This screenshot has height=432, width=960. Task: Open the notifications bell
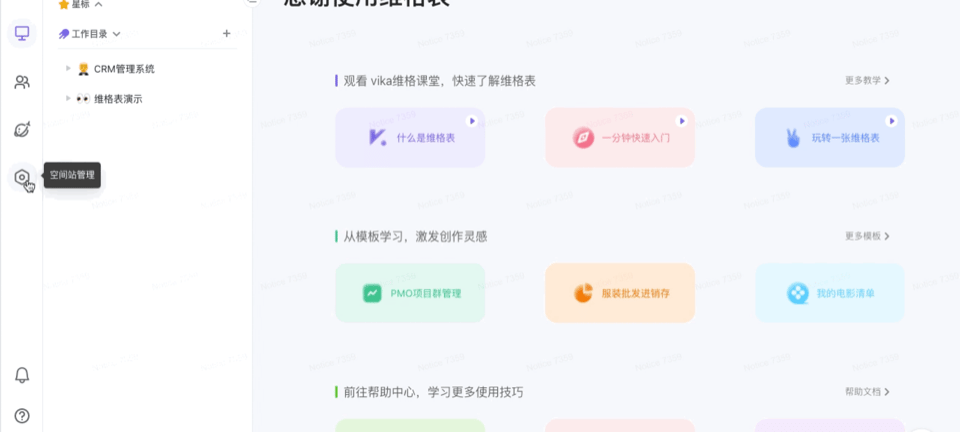click(x=22, y=375)
